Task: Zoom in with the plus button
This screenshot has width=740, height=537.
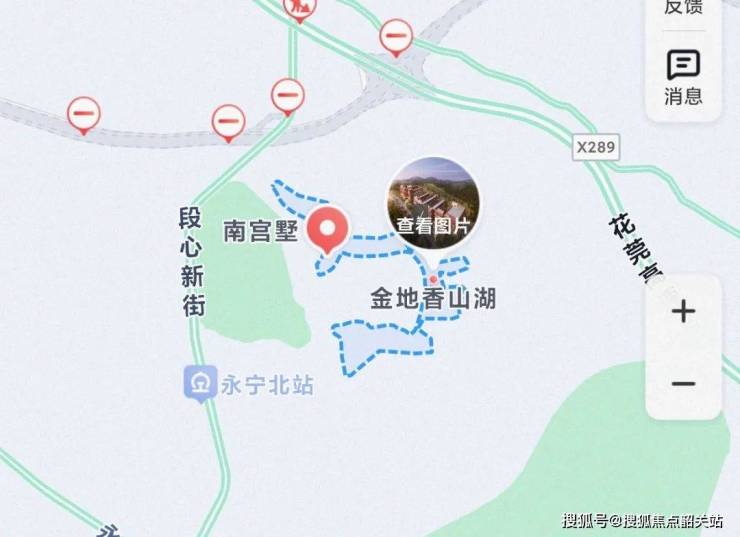Action: [683, 311]
